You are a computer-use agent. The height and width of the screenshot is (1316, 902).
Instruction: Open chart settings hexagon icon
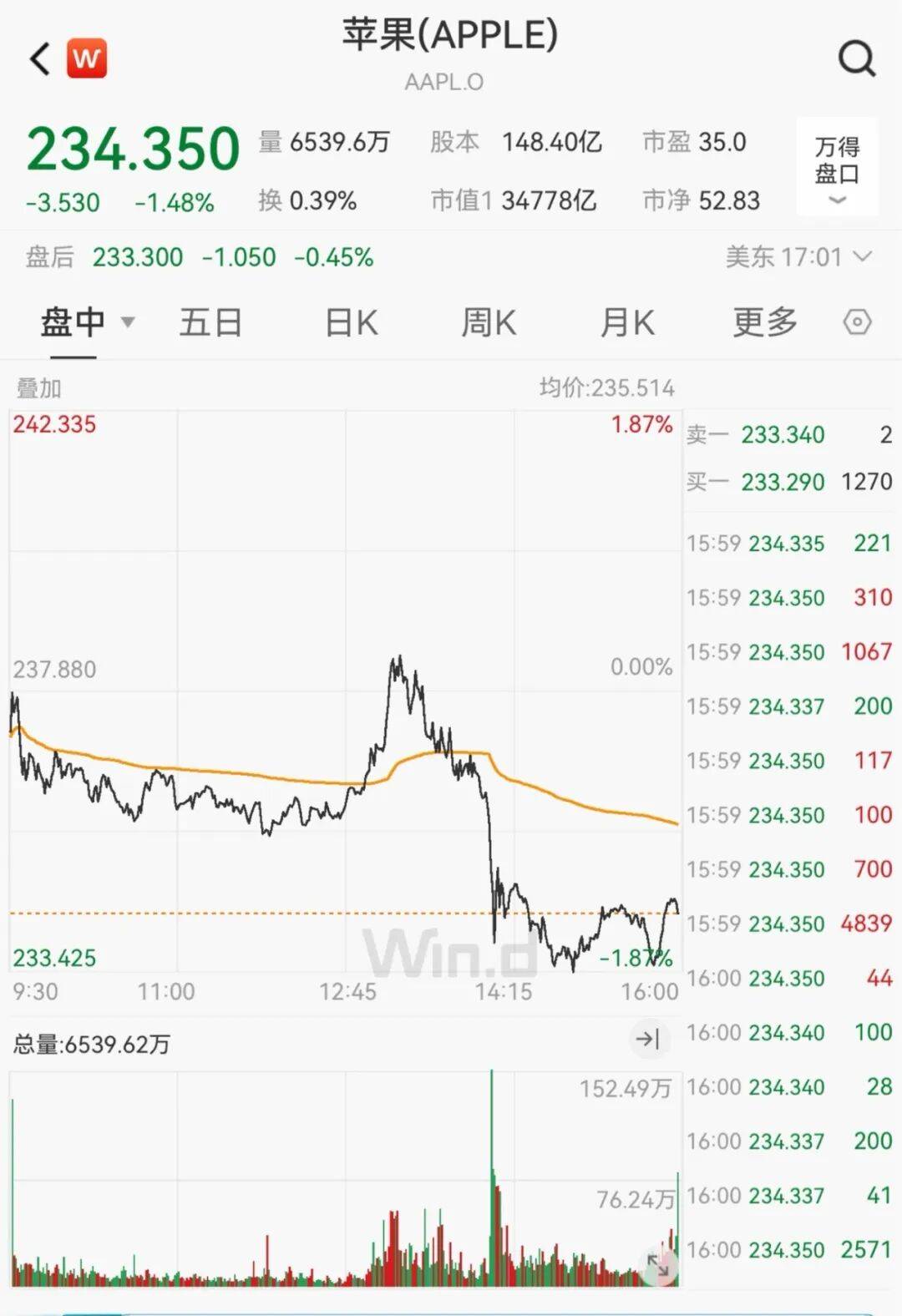pyautogui.click(x=857, y=322)
